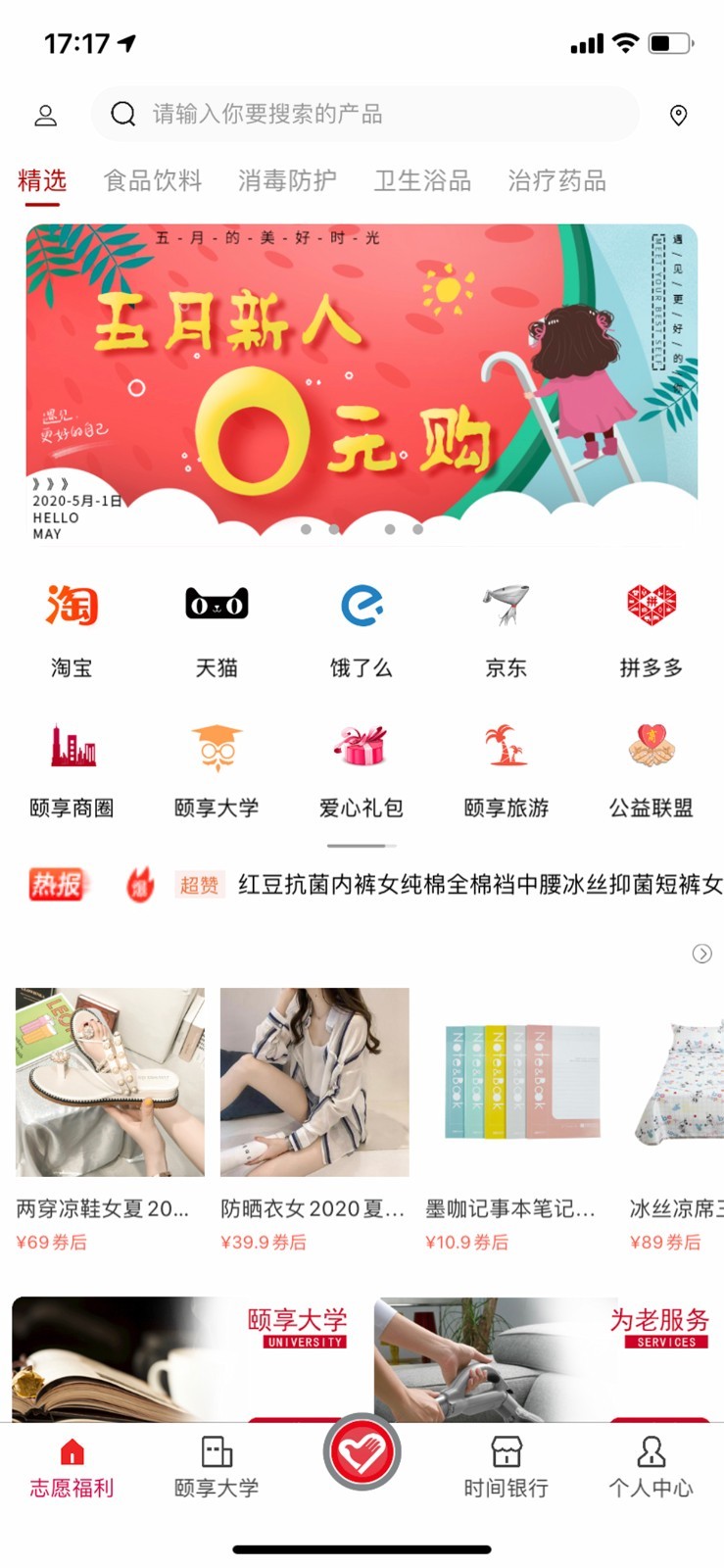Viewport: 724px width, 1568px height.
Task: Open the 五月新人0元购 banner
Action: coord(362,382)
